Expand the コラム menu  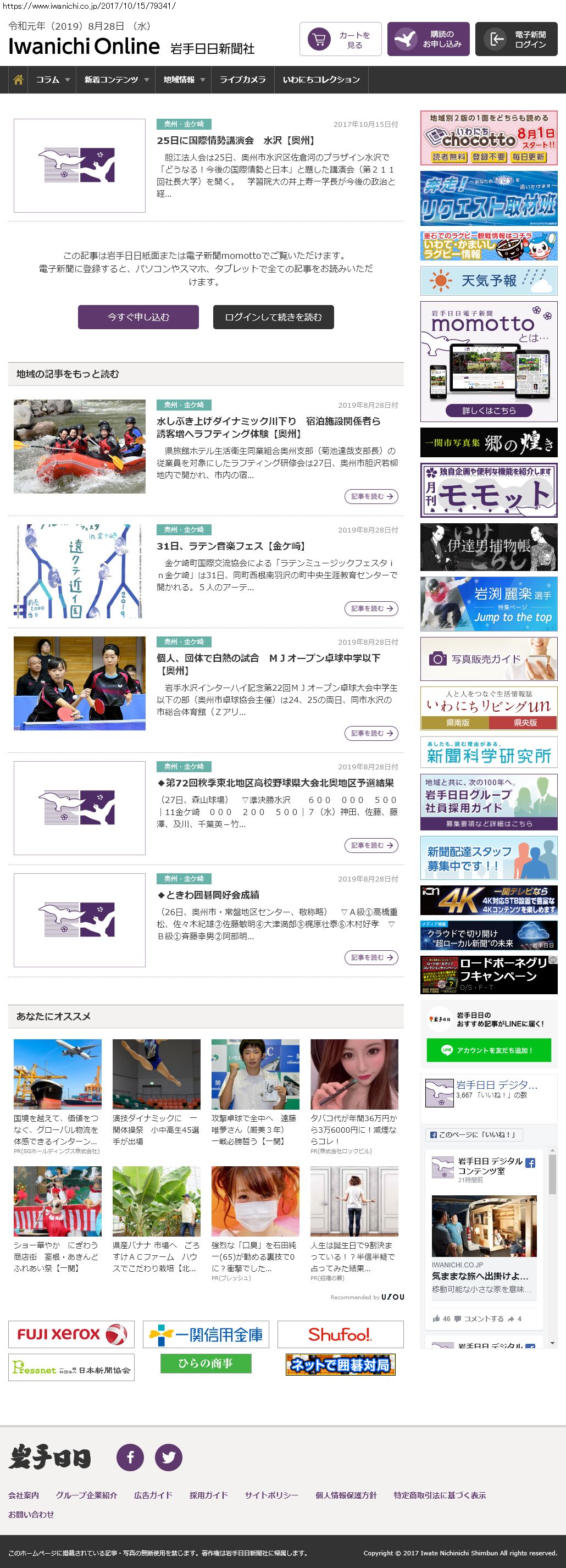point(52,80)
